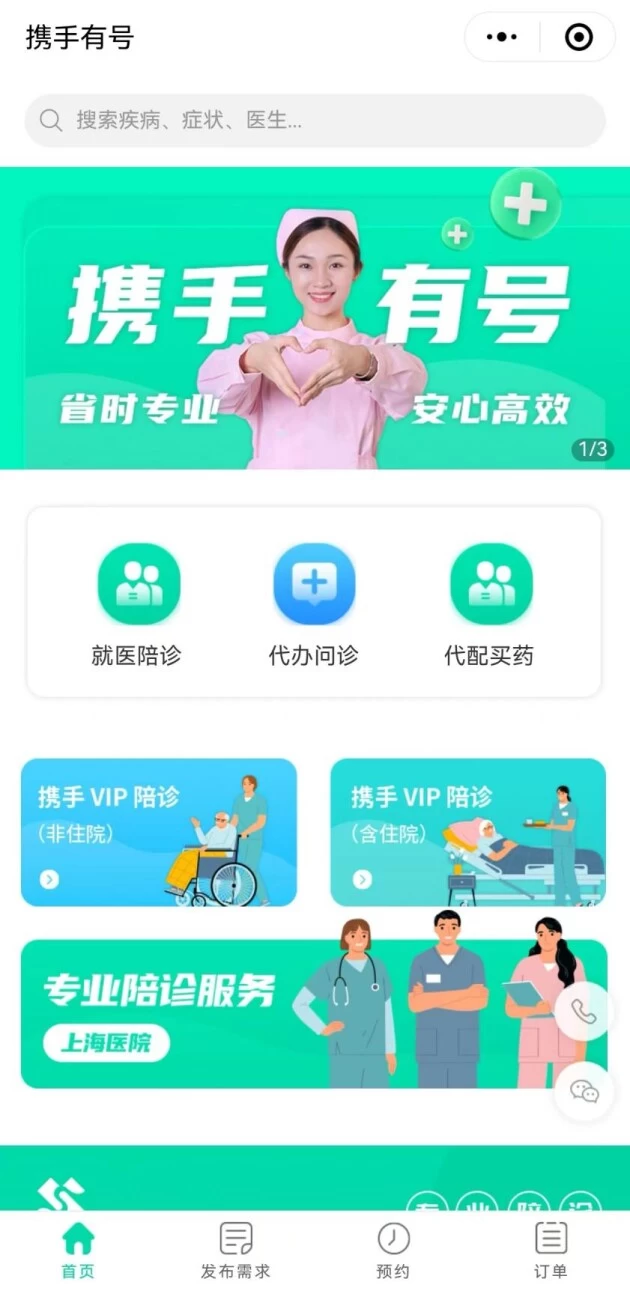Open the mini program more options menu
The height and width of the screenshot is (1294, 630).
point(501,38)
